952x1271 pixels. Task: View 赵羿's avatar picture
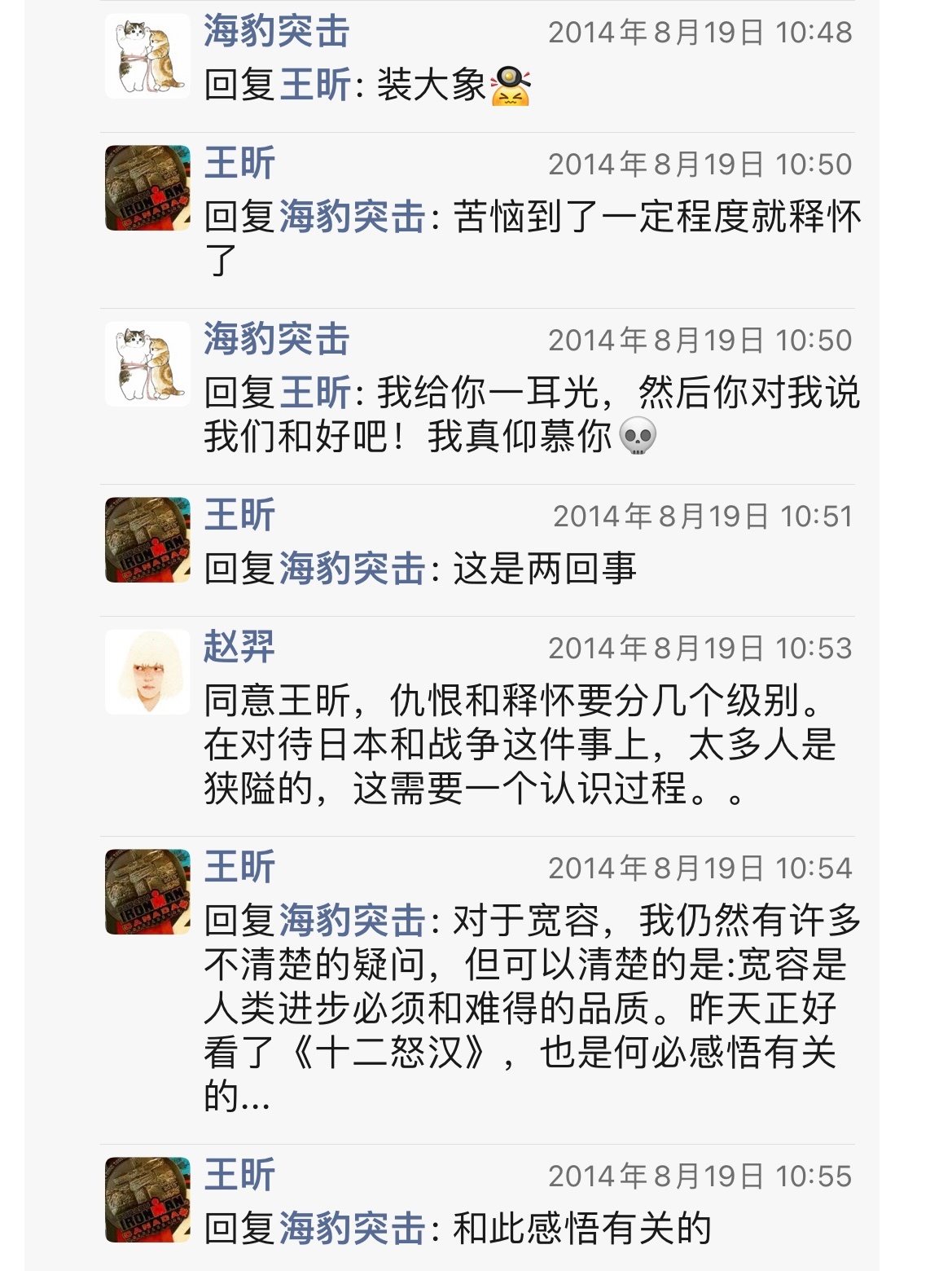click(x=147, y=672)
